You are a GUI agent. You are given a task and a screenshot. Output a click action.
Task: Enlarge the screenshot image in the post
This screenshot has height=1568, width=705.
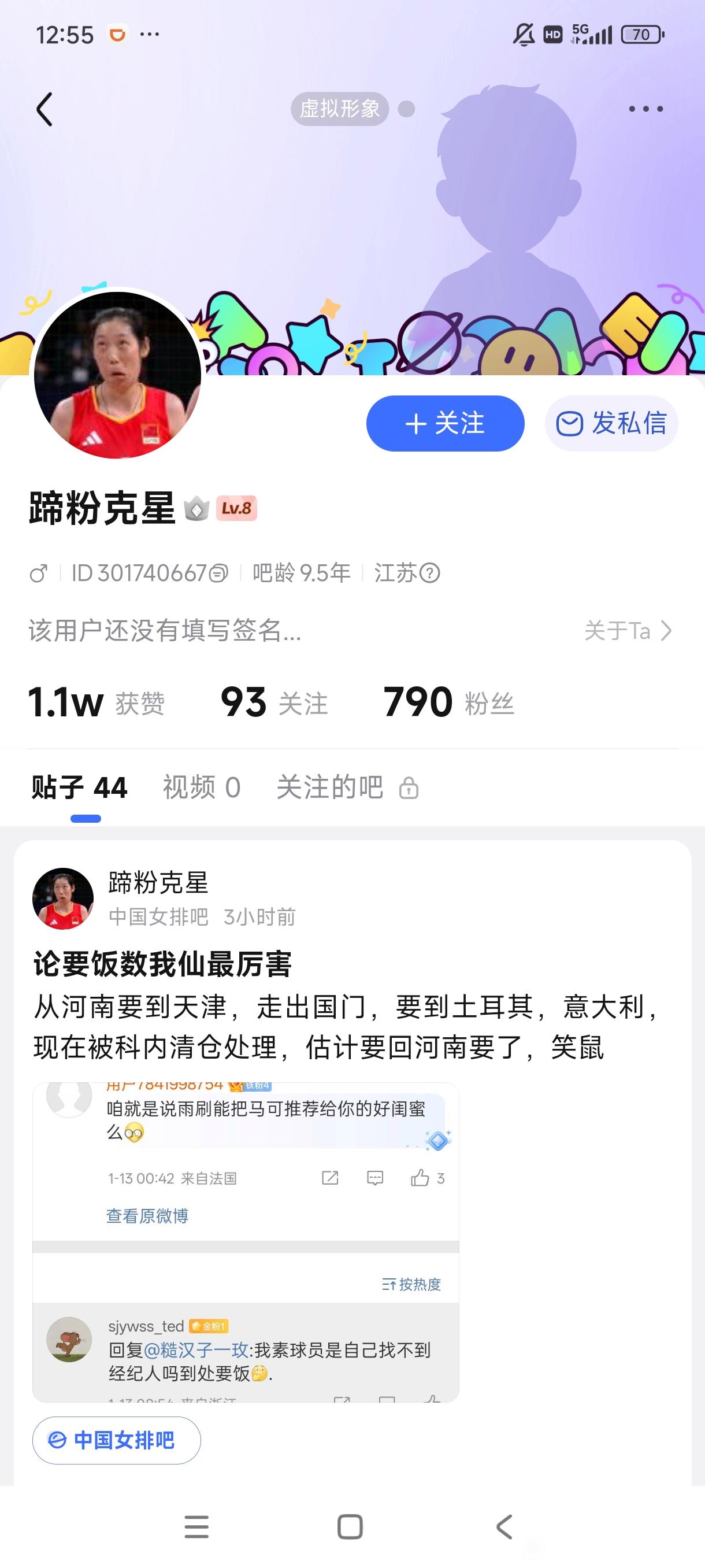click(x=245, y=1242)
